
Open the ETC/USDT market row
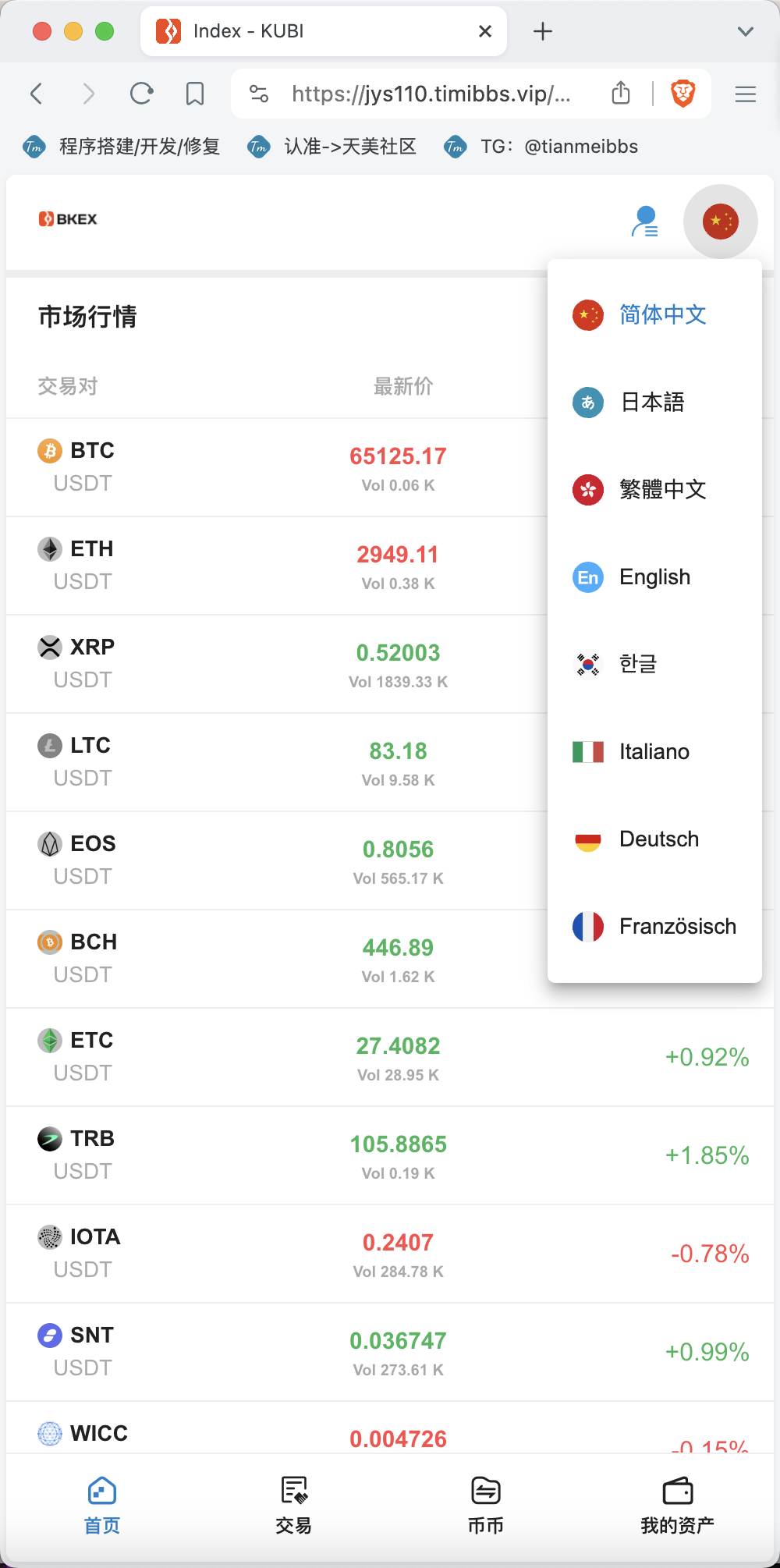[x=390, y=1057]
